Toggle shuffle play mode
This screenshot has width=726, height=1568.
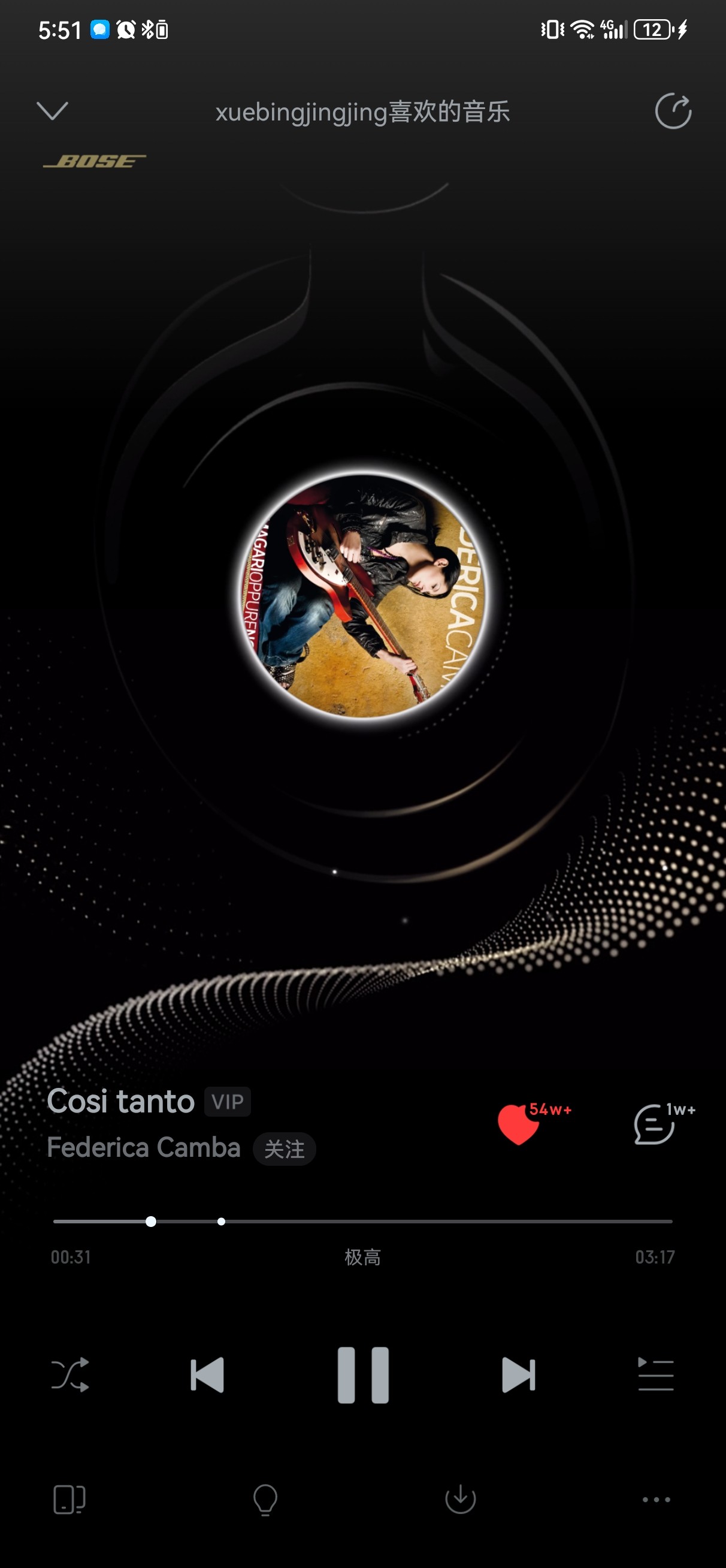(70, 1374)
